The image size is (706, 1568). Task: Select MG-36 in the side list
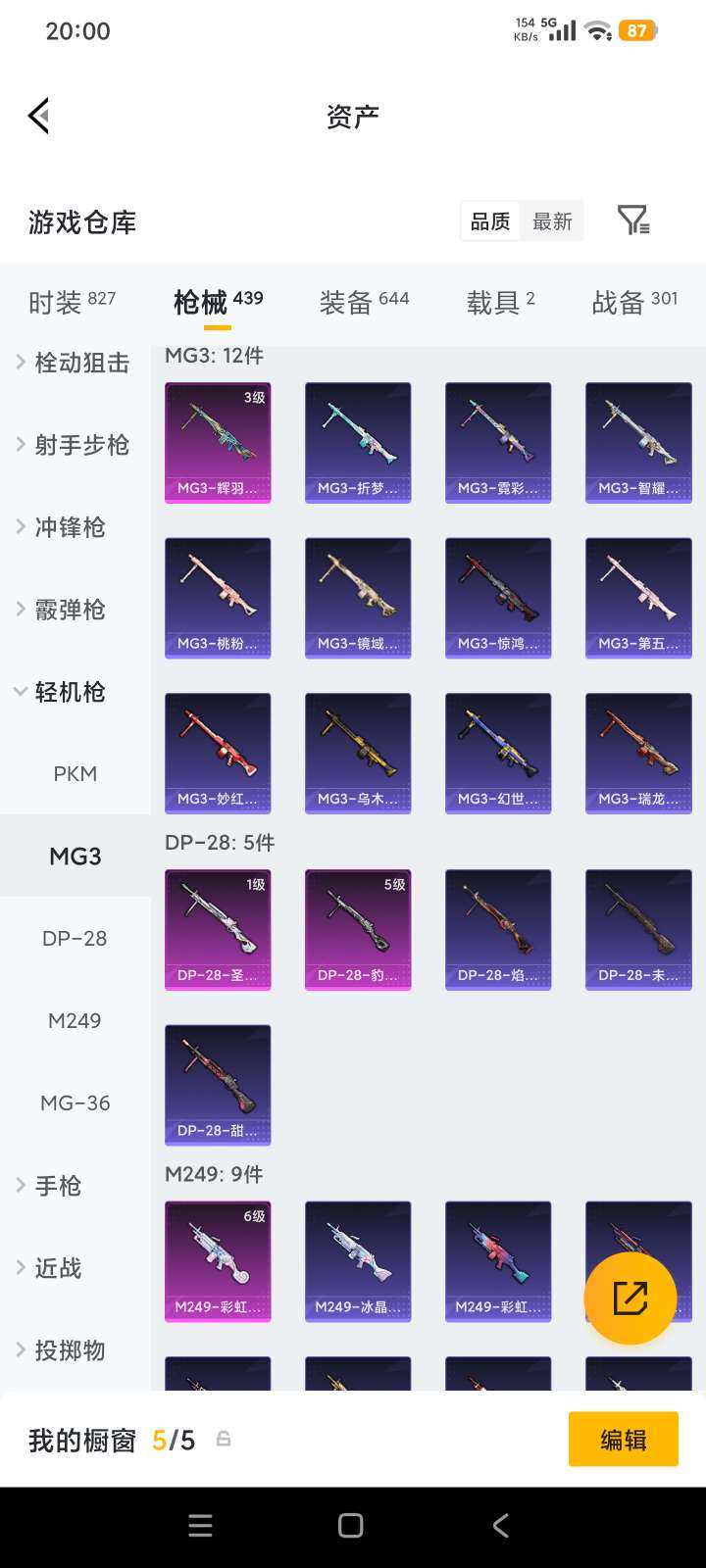(76, 1103)
